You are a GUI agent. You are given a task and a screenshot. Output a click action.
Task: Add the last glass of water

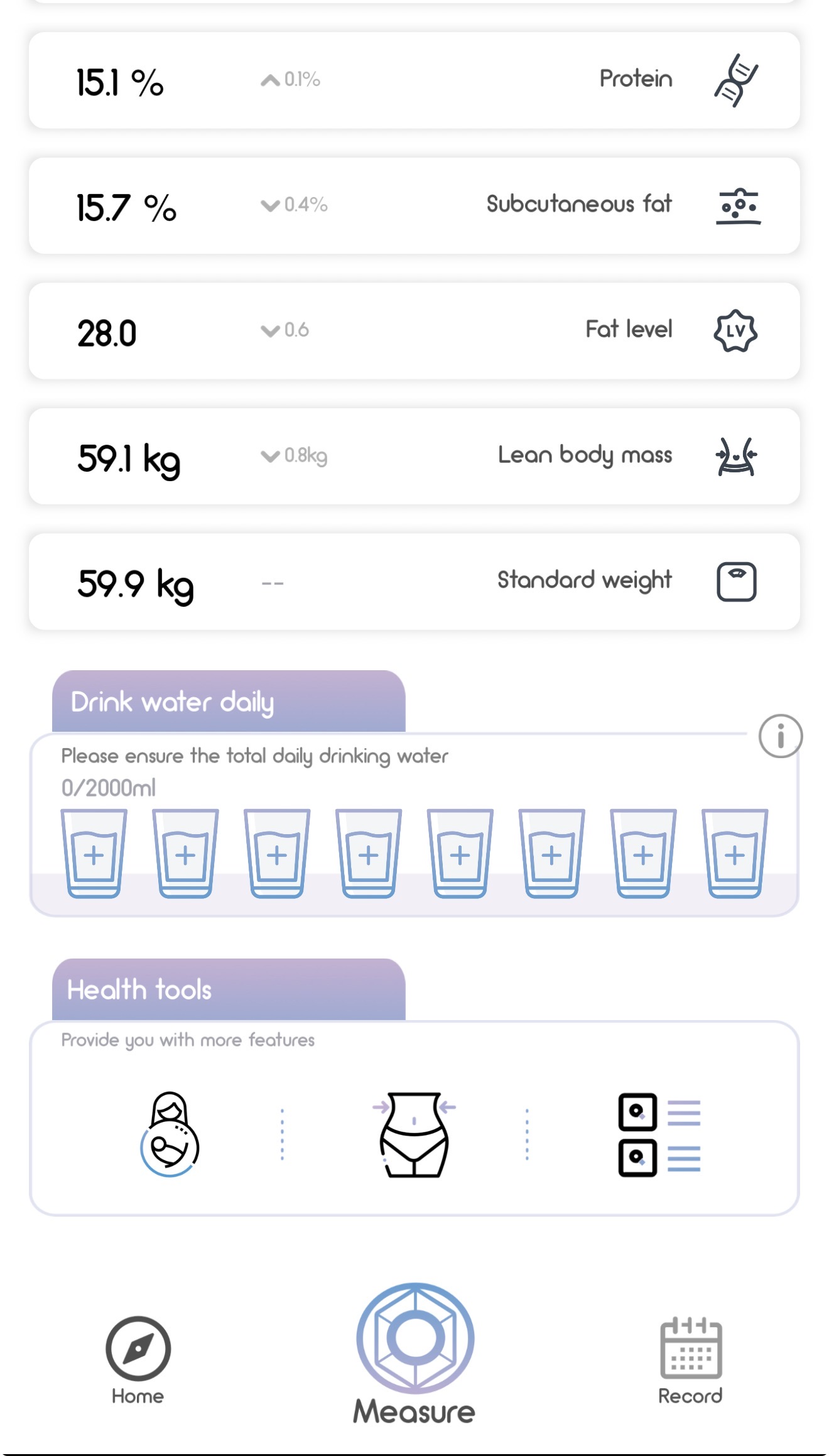coord(735,854)
